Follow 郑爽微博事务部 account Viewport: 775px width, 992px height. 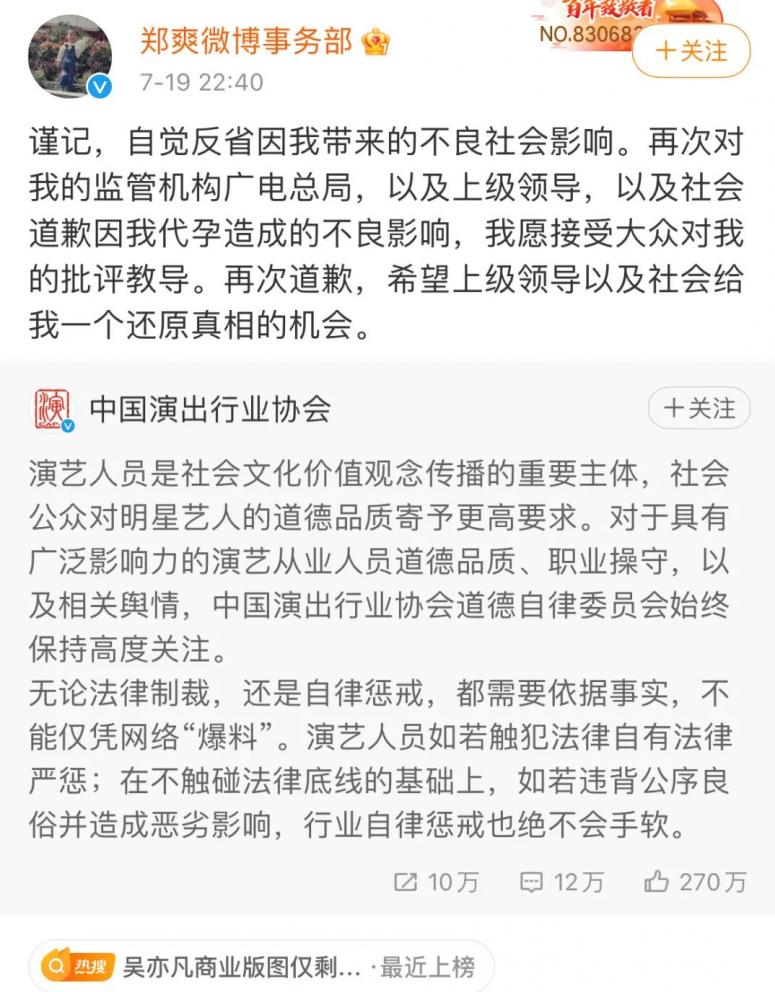point(693,50)
